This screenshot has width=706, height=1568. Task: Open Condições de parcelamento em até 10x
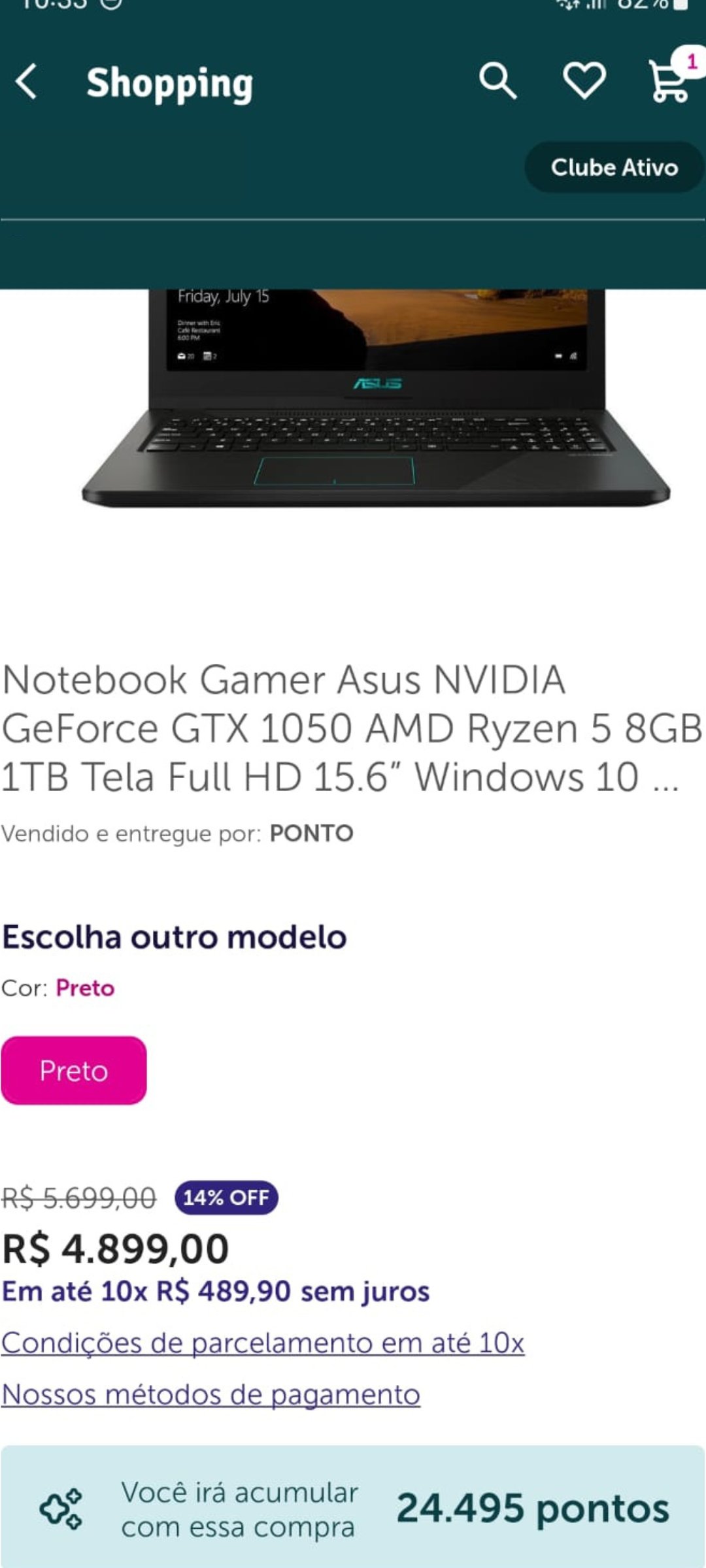tap(263, 1343)
